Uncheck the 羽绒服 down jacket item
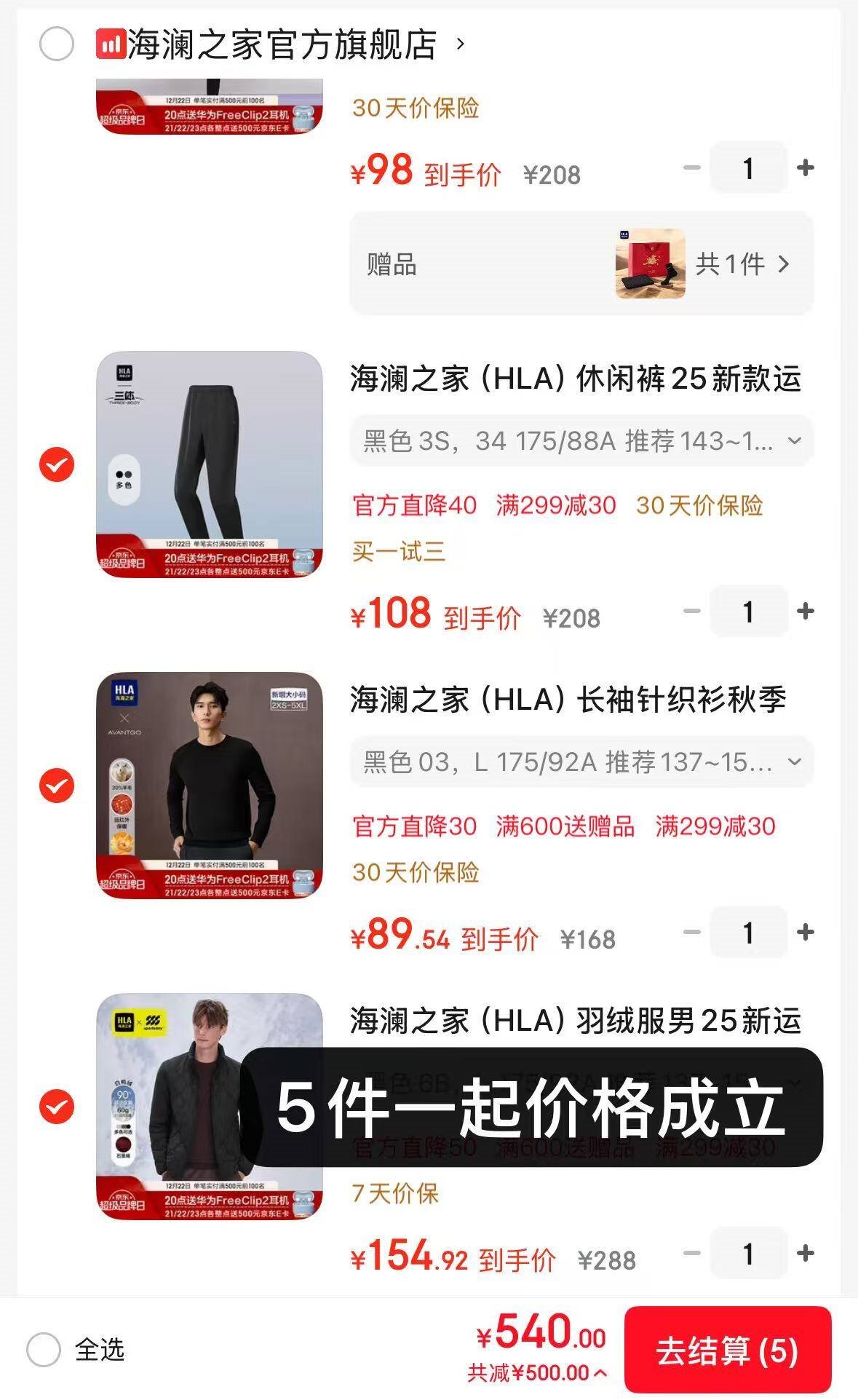Viewport: 858px width, 1400px height. tap(56, 1107)
